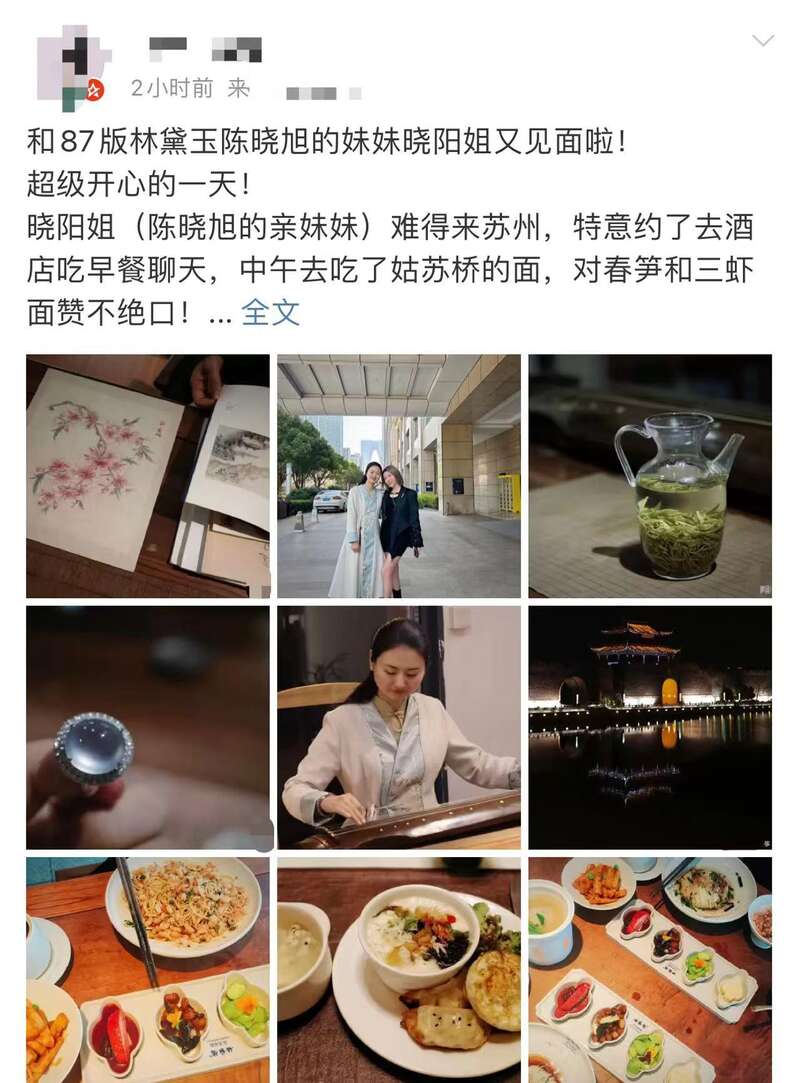Open the post options chevron

click(x=763, y=41)
